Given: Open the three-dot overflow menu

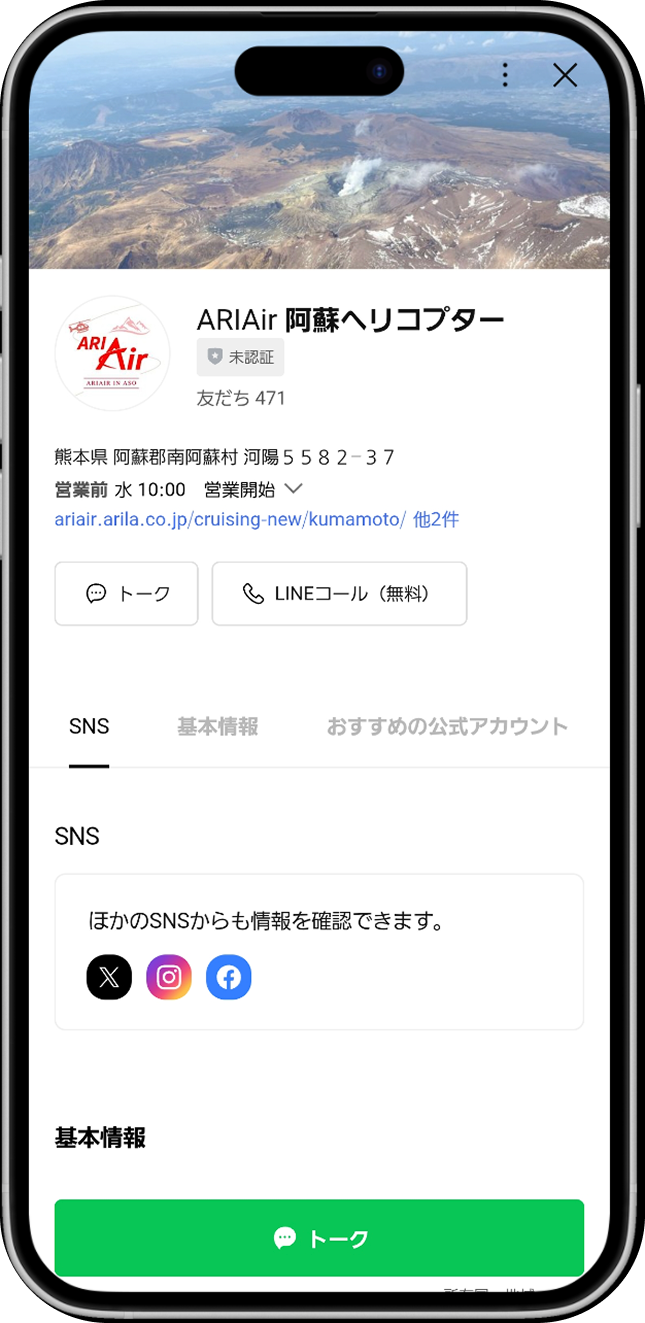Looking at the screenshot, I should tap(505, 75).
